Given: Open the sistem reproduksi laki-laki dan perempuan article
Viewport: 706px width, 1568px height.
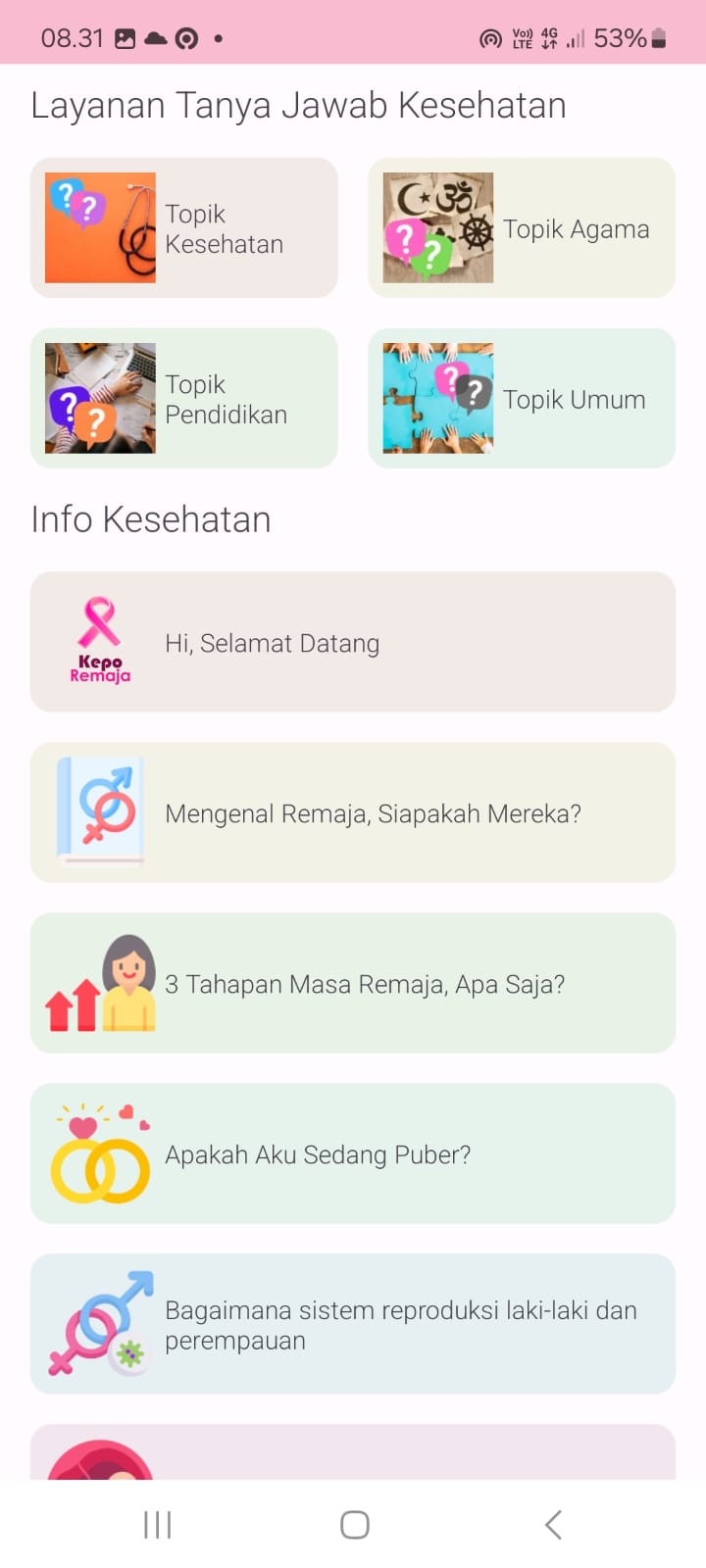Looking at the screenshot, I should click(x=353, y=1325).
